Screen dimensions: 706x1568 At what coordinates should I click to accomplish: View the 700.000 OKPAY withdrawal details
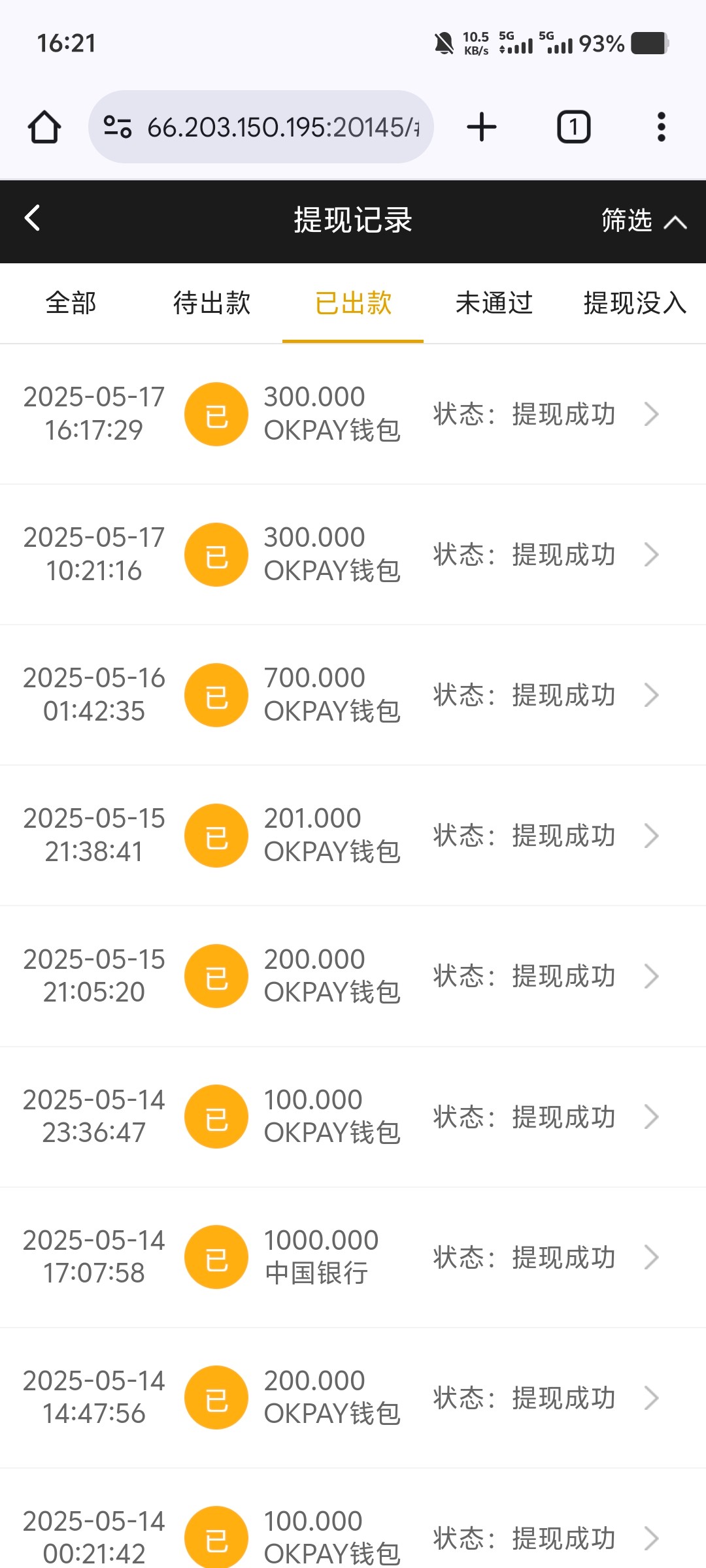click(353, 695)
